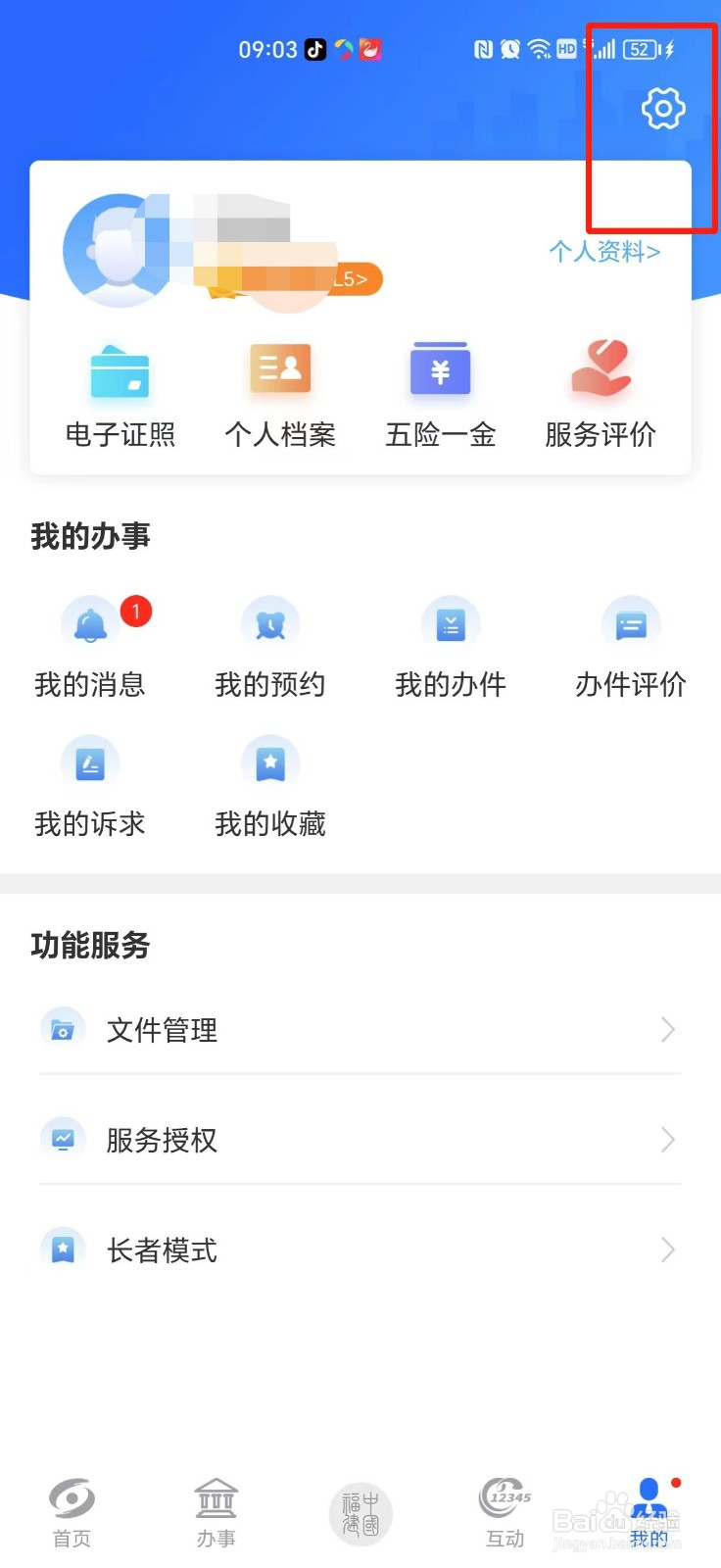The height and width of the screenshot is (1568, 721).
Task: Open the settings gear at top right
Action: (664, 109)
